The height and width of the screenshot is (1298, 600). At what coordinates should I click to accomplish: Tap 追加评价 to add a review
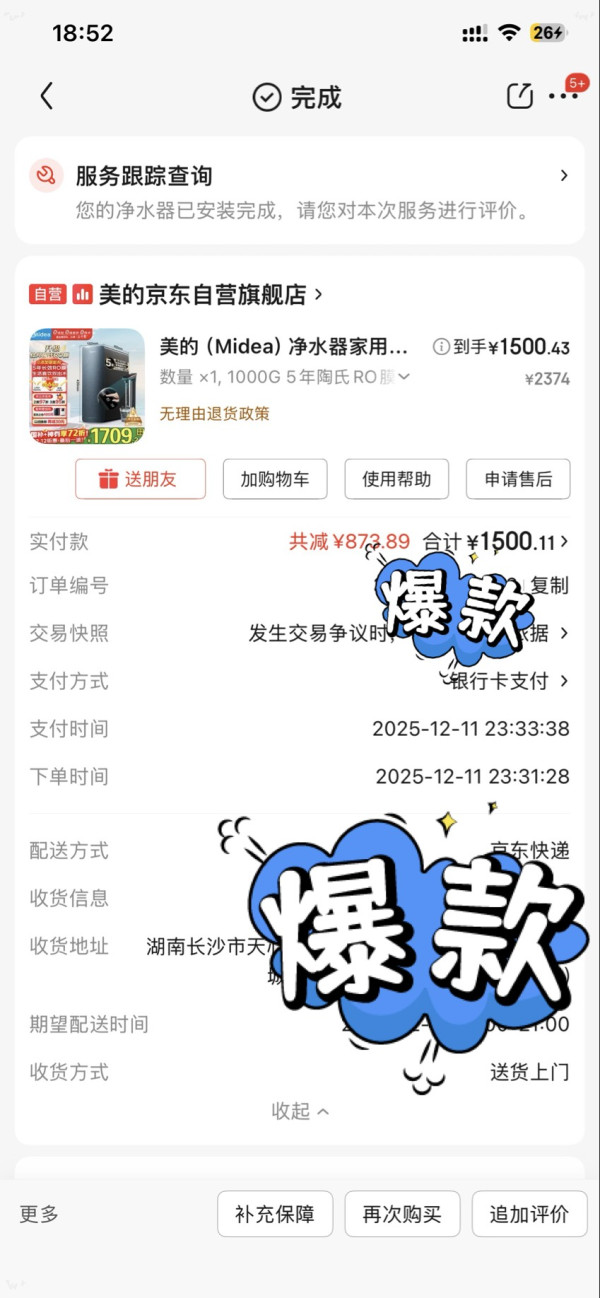(529, 1214)
